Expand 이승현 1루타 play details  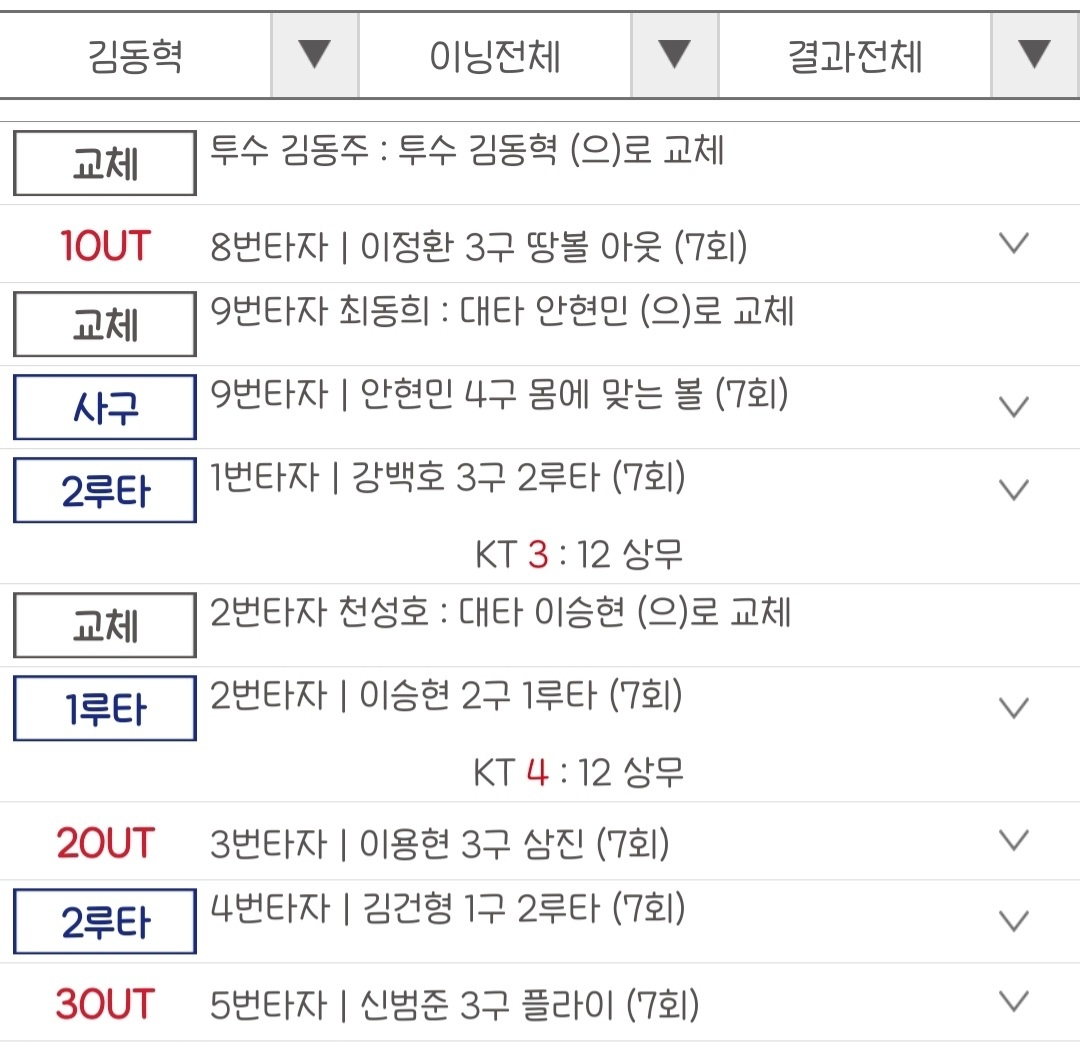1014,708
